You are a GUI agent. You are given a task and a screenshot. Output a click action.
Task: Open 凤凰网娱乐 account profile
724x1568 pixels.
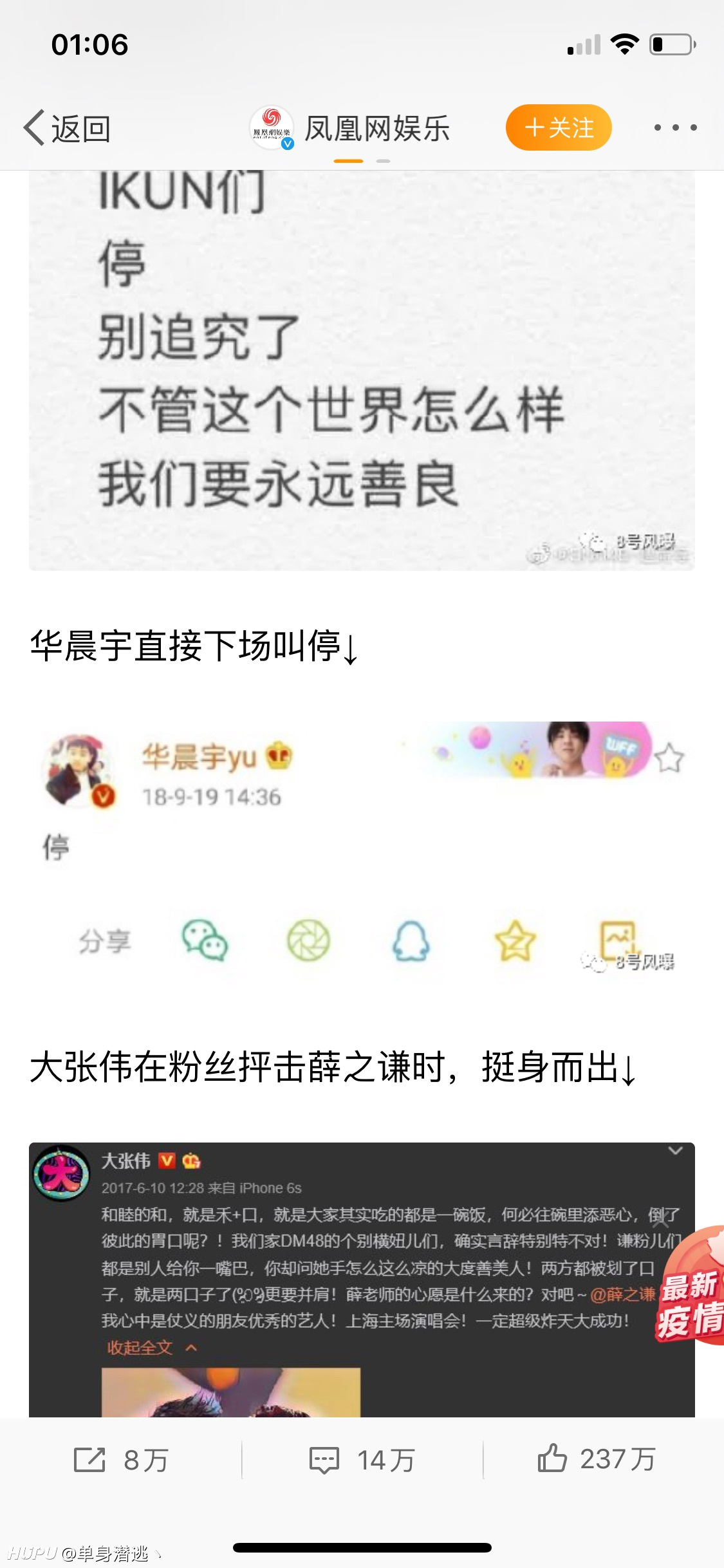[350, 128]
